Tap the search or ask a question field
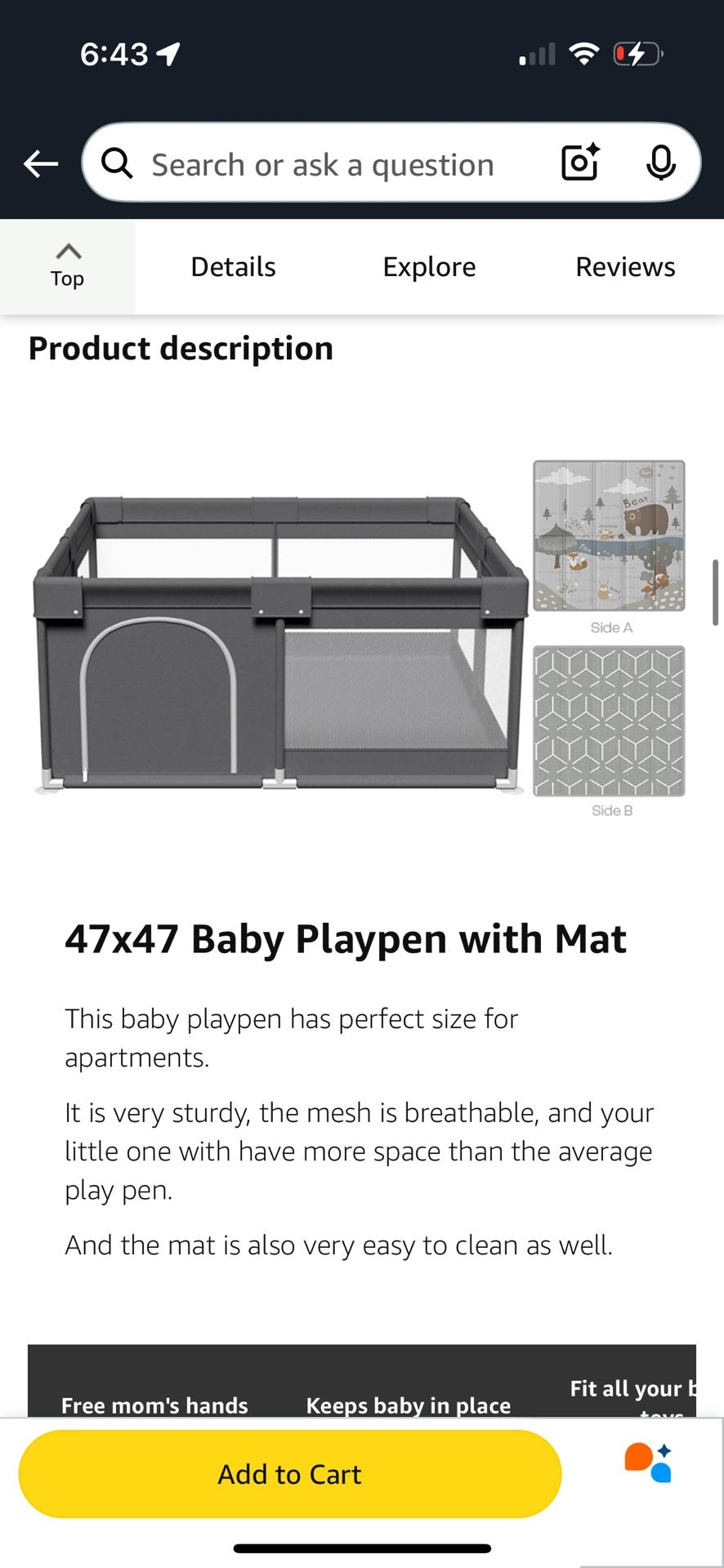The image size is (724, 1568). pos(323,164)
